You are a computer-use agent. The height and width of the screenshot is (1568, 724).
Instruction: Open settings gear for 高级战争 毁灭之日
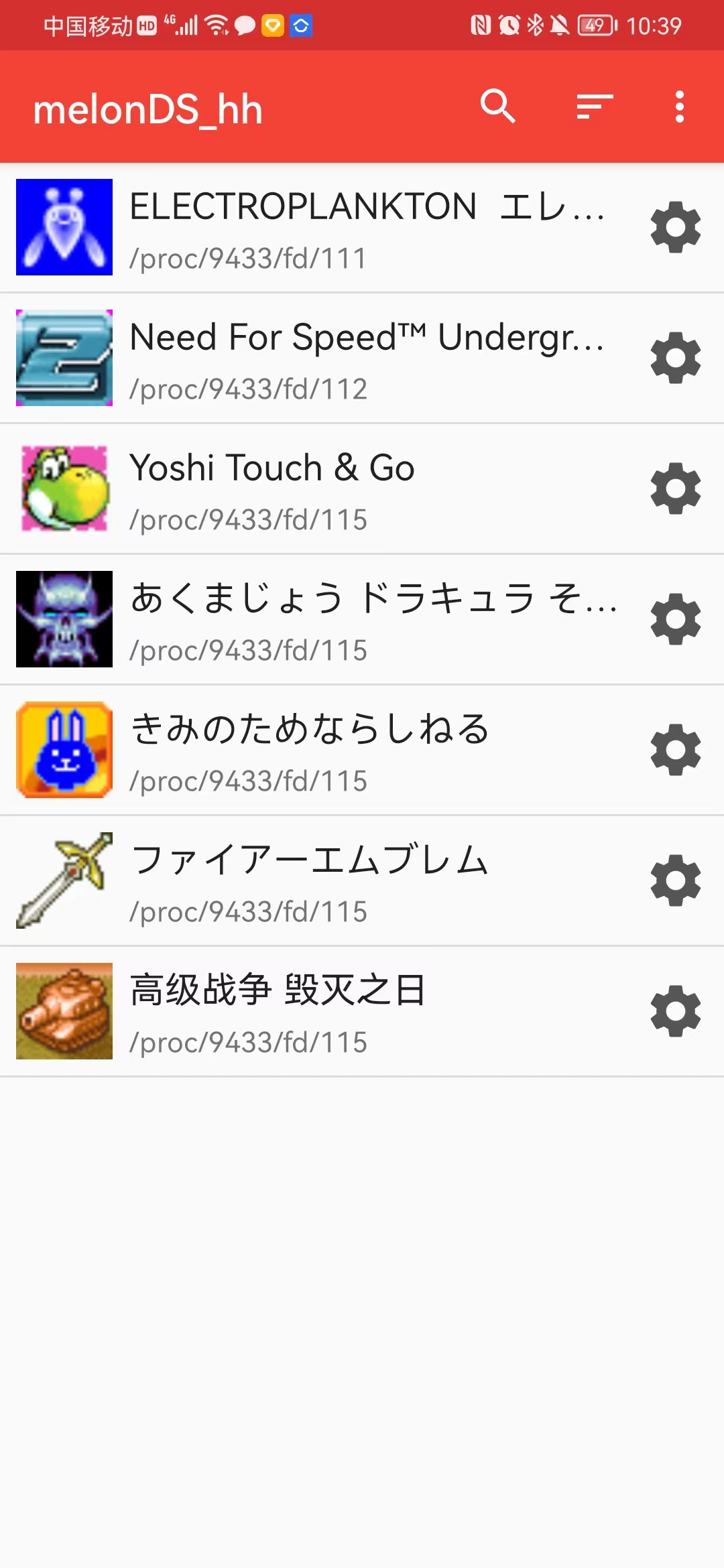(675, 1011)
